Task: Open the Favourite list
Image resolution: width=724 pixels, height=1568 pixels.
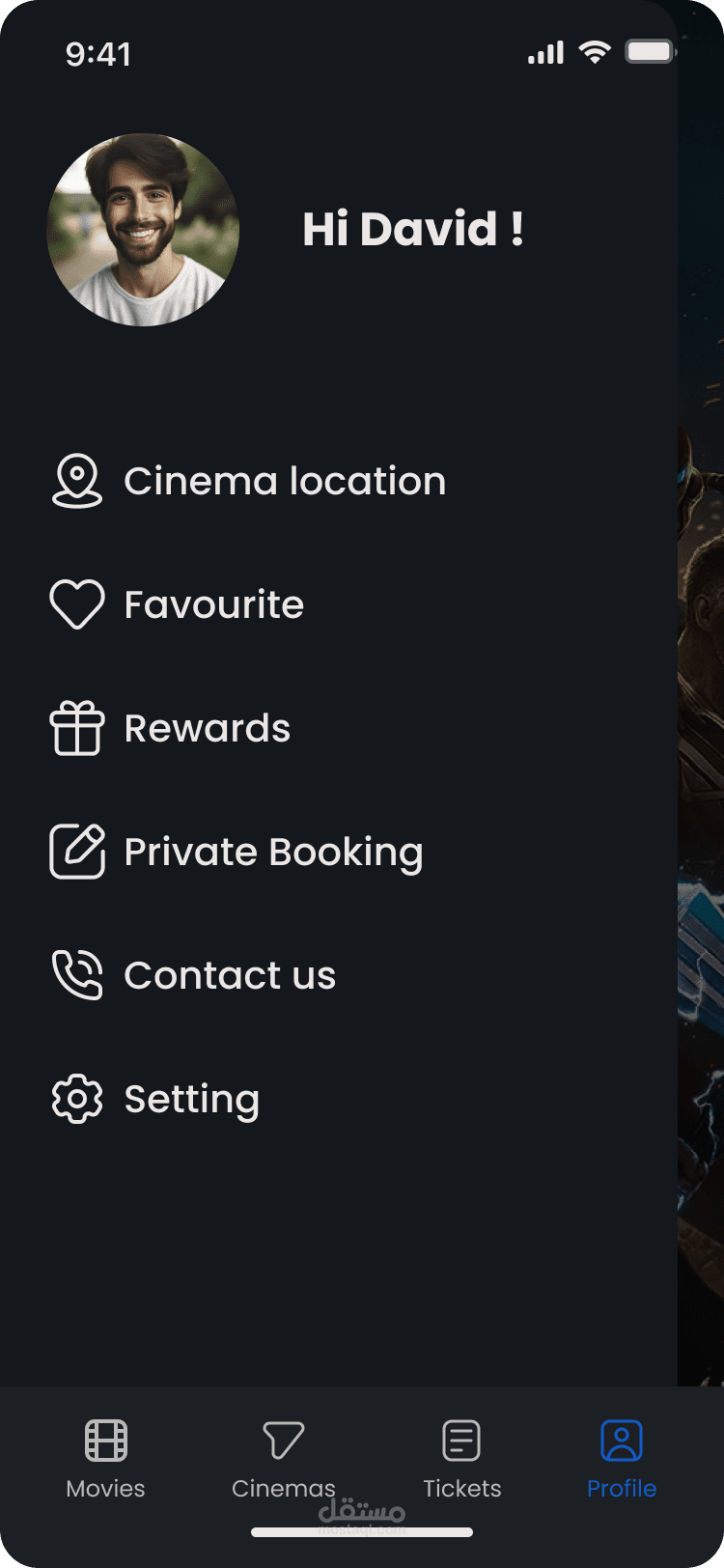Action: pyautogui.click(x=177, y=604)
